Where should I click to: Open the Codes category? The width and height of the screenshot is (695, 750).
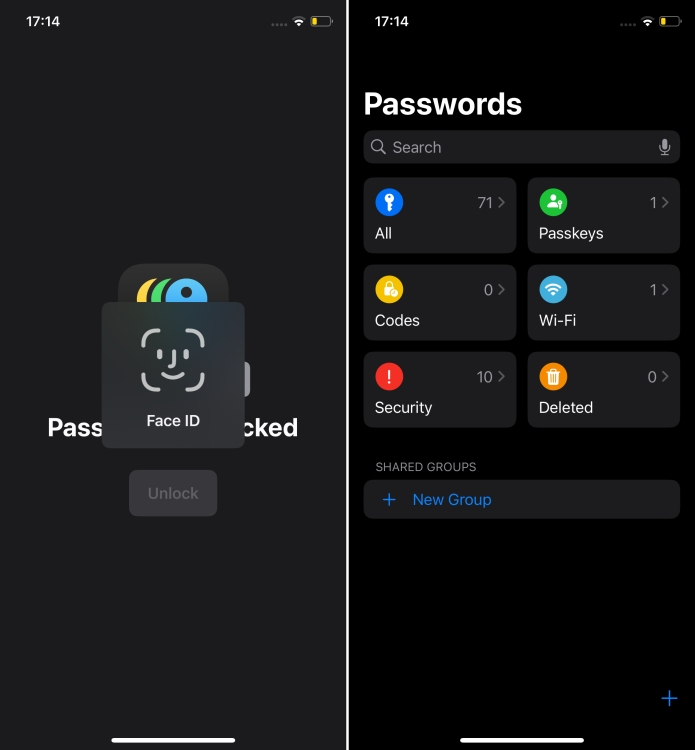(x=440, y=302)
